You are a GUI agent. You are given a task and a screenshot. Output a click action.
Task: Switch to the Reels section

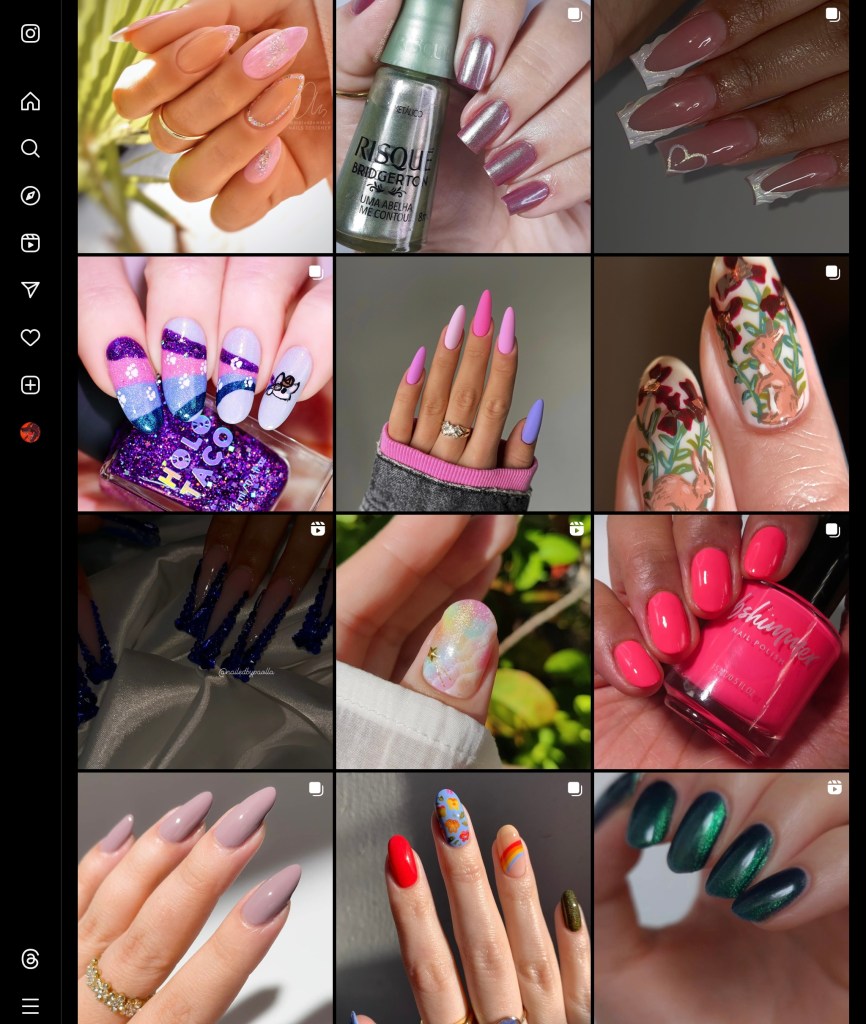pos(30,243)
